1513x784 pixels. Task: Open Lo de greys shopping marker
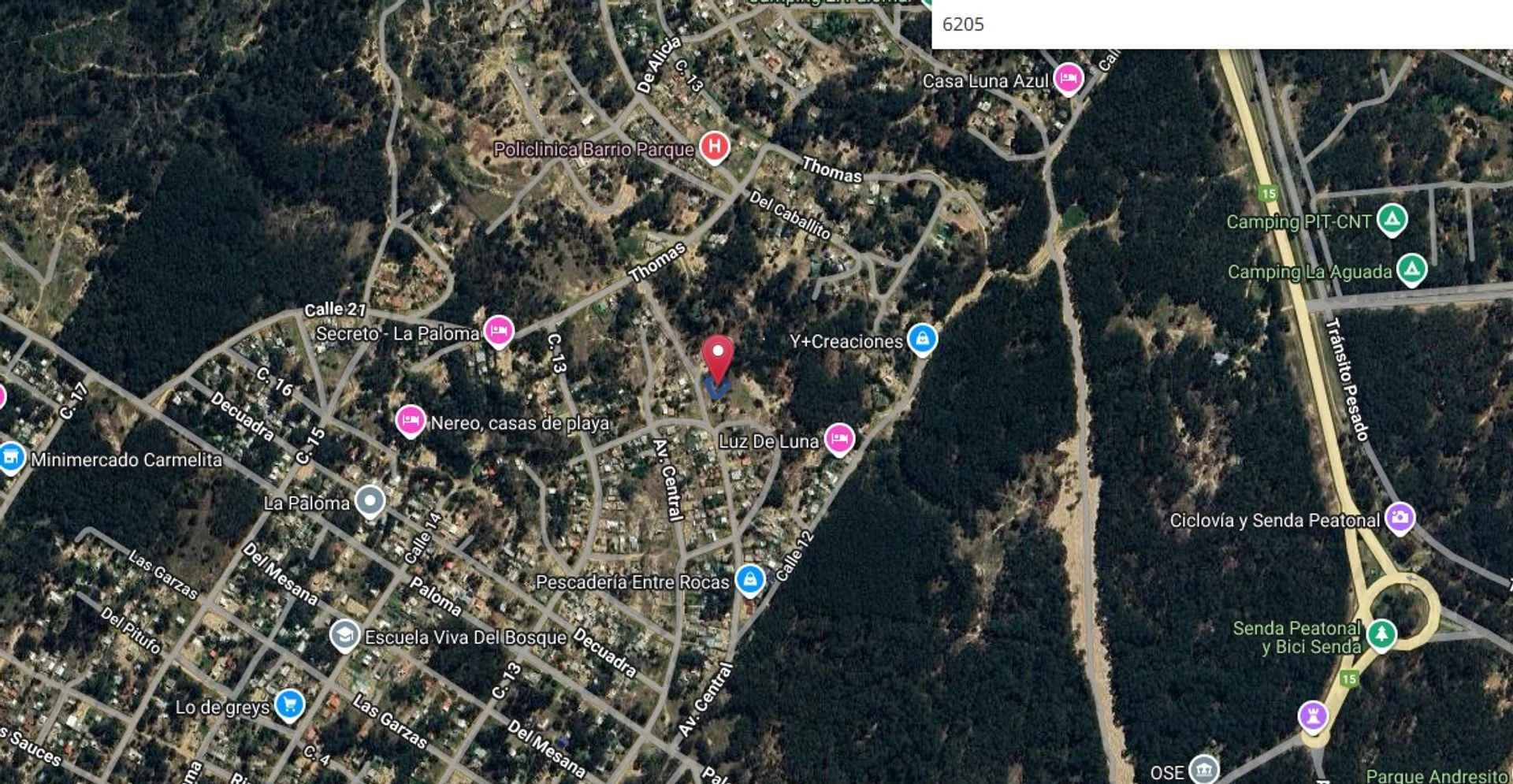point(289,704)
